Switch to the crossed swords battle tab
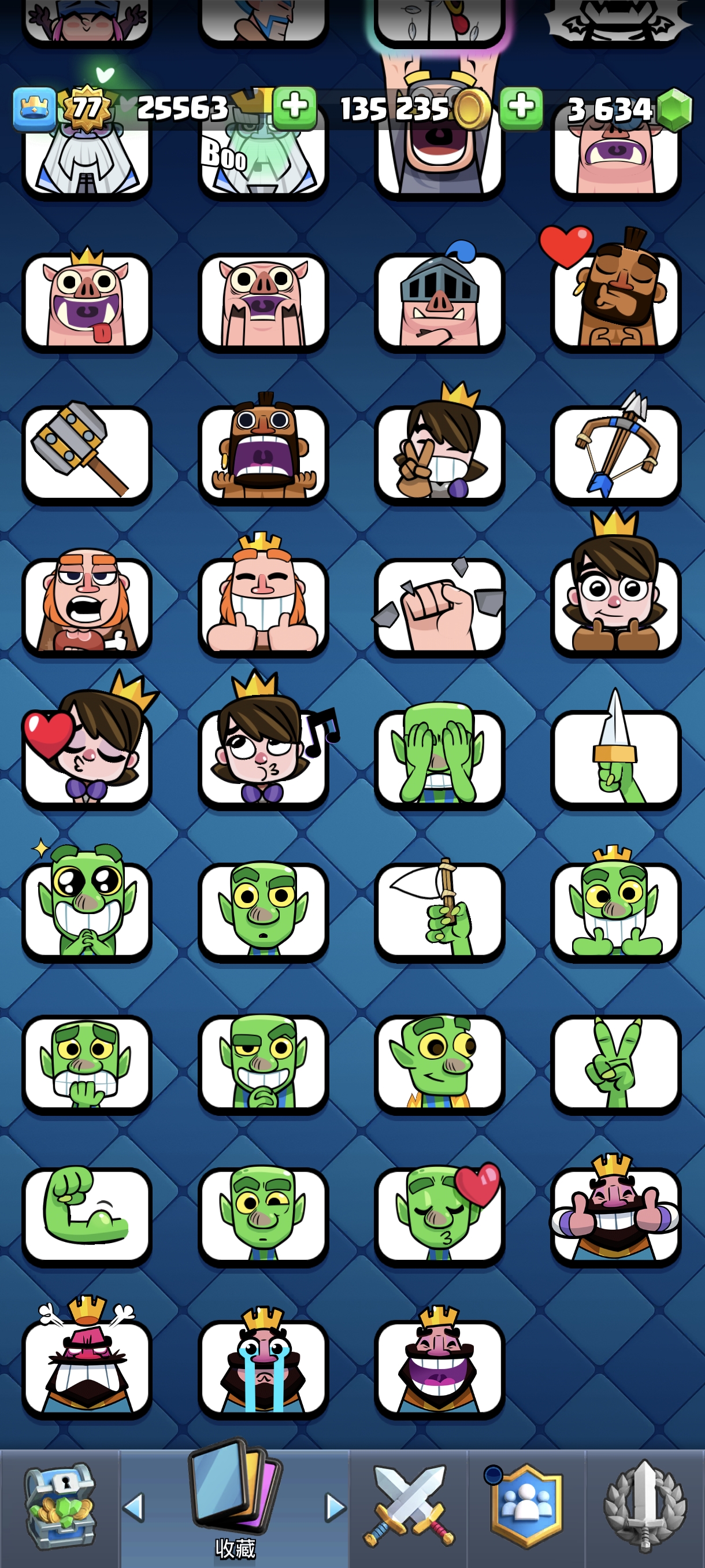This screenshot has height=1568, width=705. coord(408,1508)
